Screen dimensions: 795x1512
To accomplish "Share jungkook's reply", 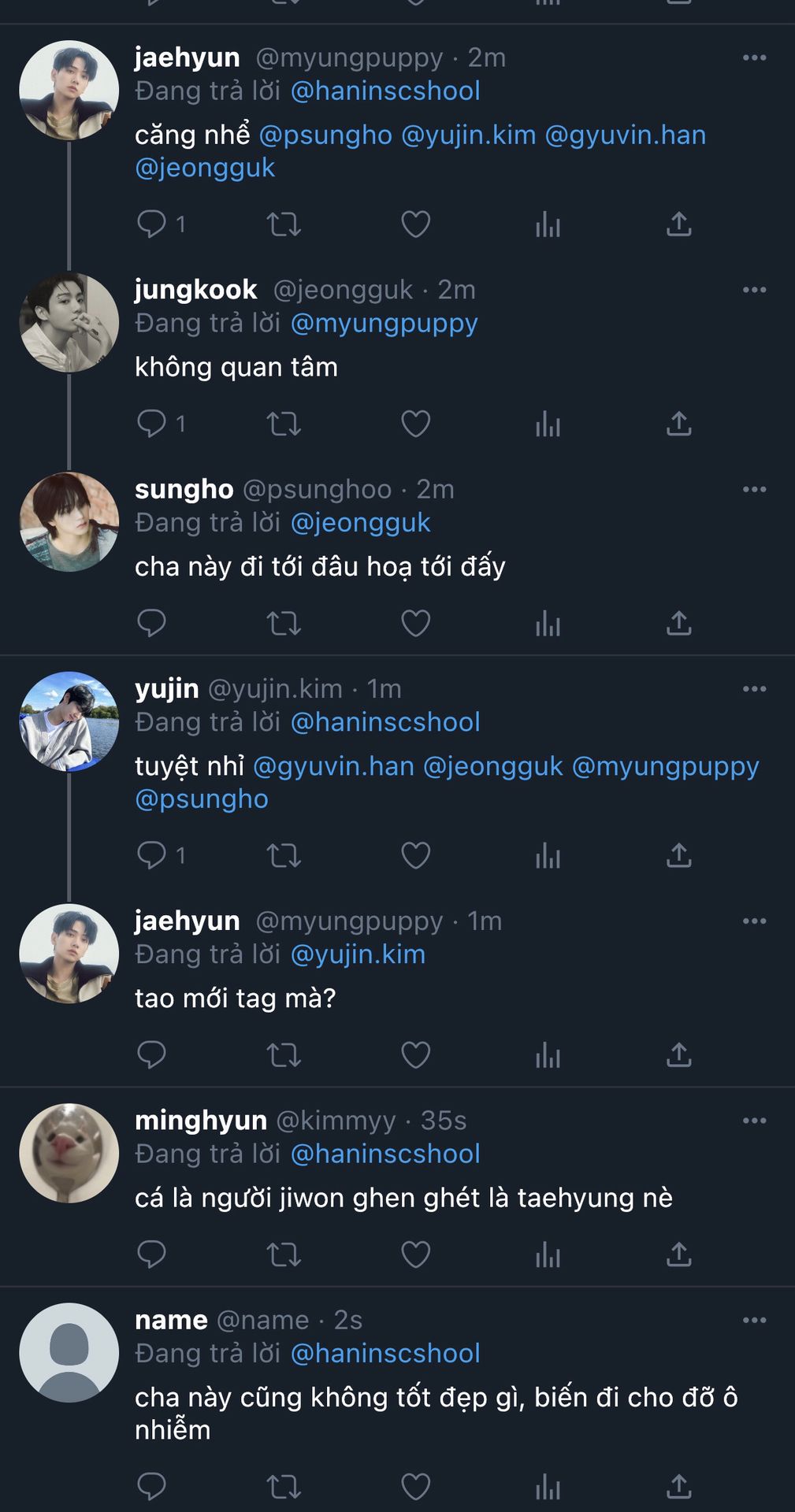I will click(678, 424).
